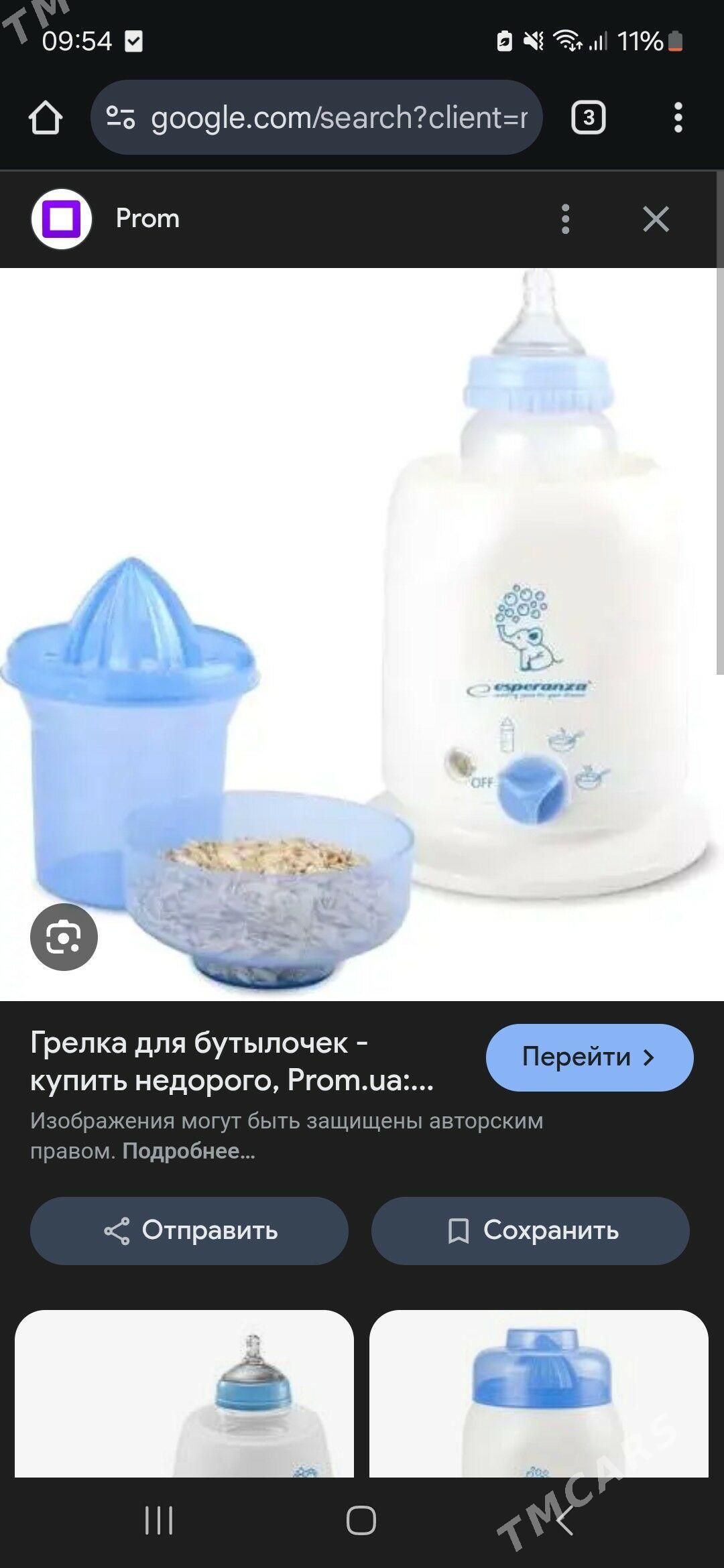This screenshot has width=724, height=1568.
Task: Close the Prom image viewer
Action: [x=656, y=219]
